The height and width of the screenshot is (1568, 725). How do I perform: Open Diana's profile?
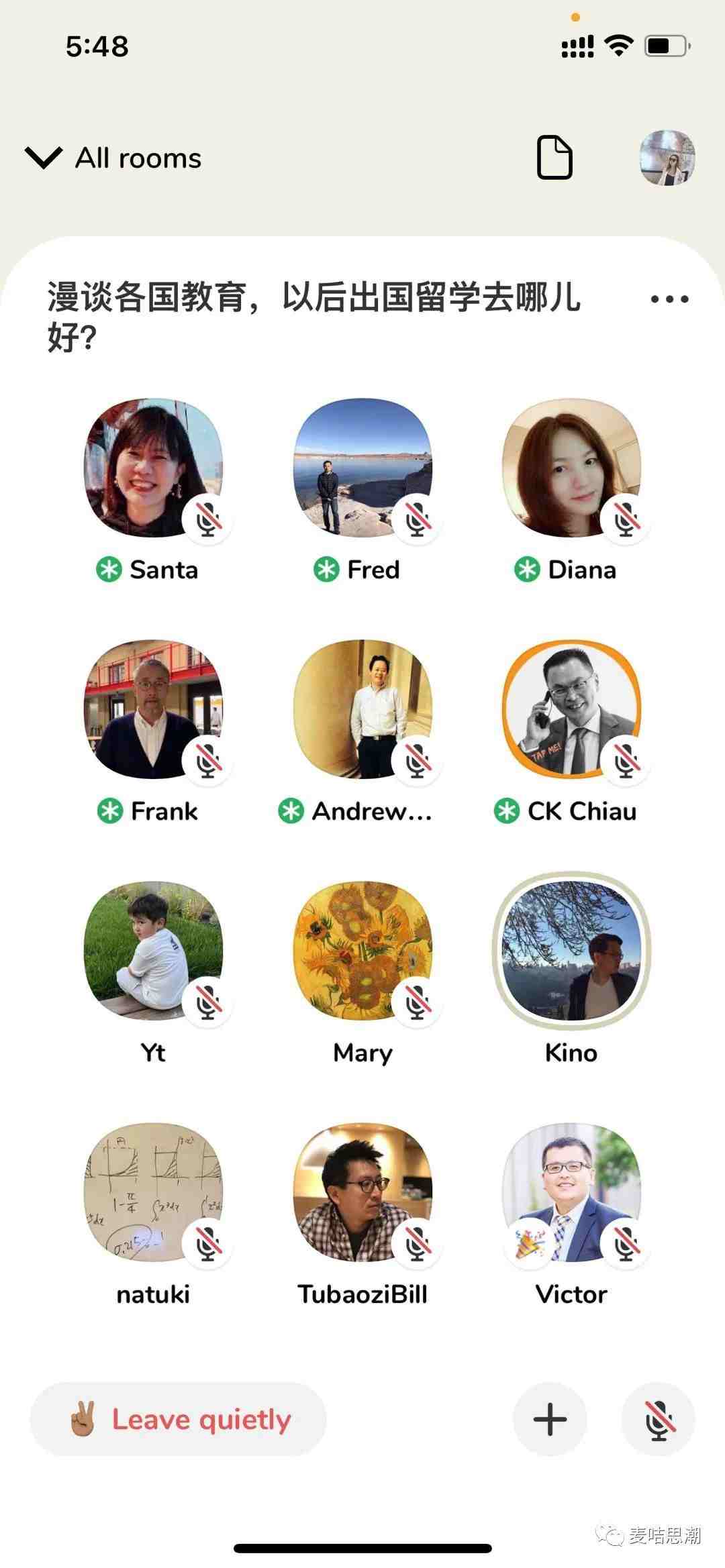[571, 468]
